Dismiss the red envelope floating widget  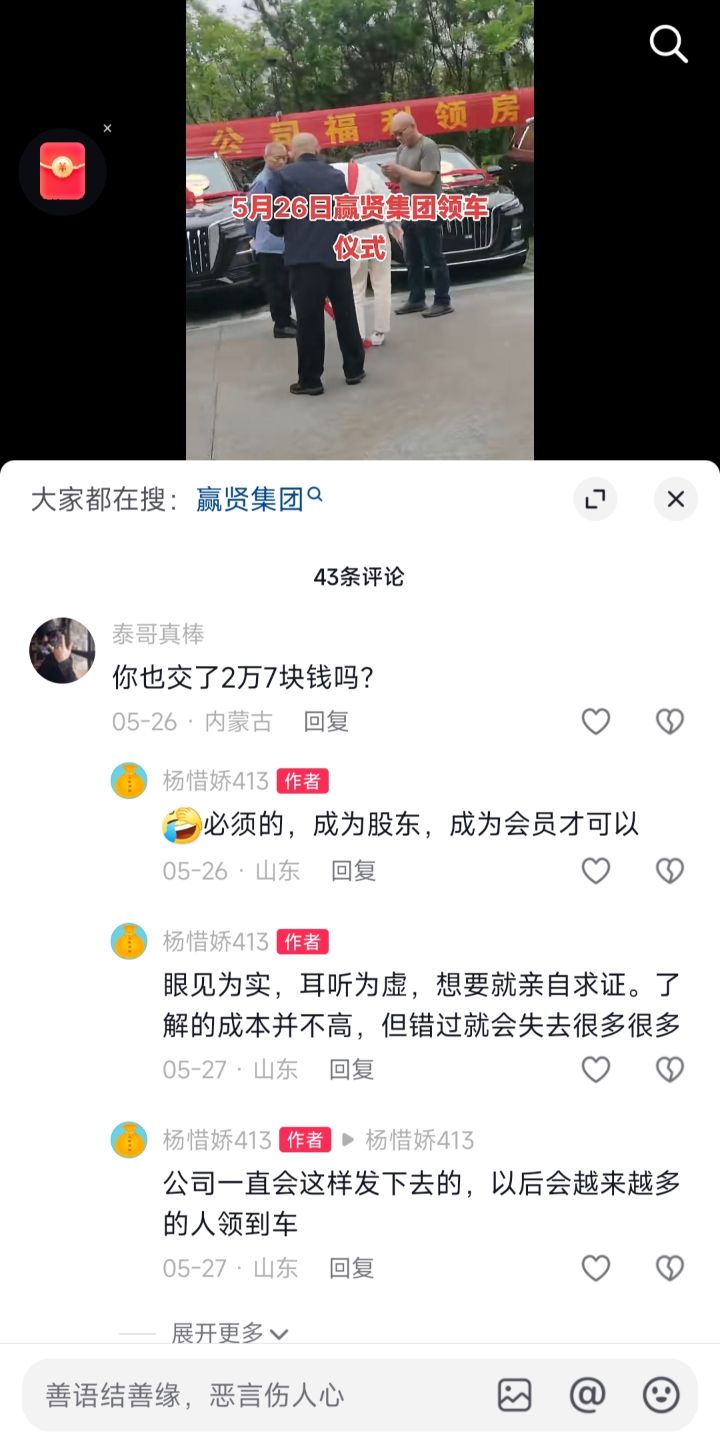coord(107,128)
